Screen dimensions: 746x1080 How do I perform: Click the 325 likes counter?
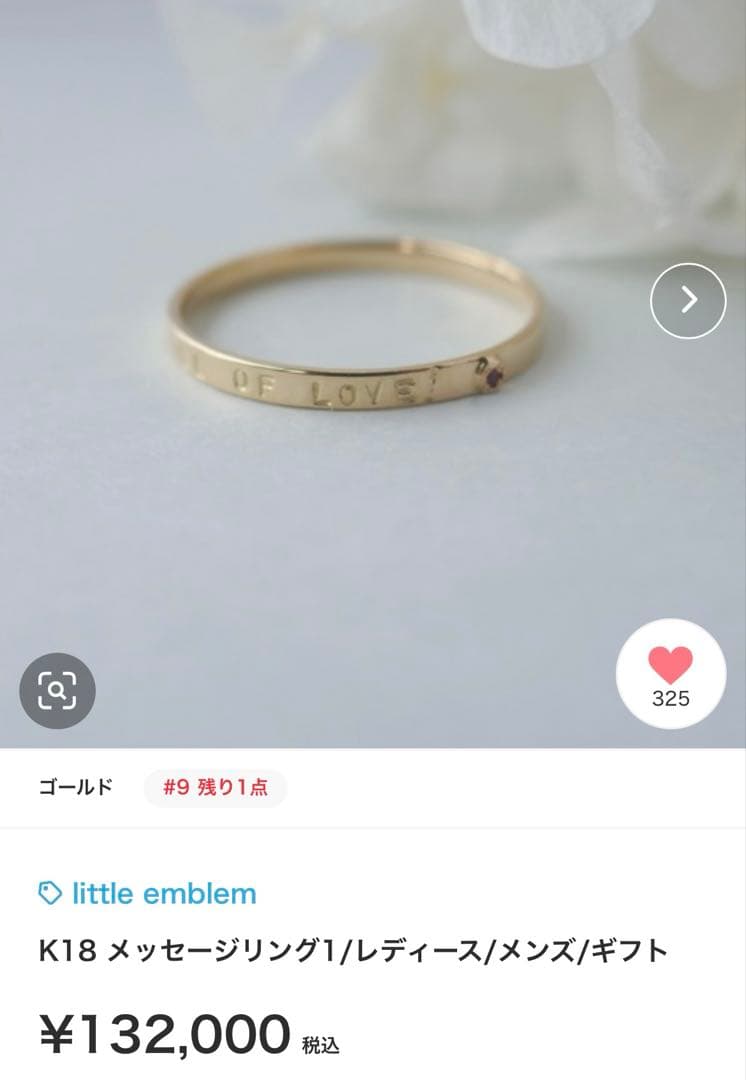(671, 698)
